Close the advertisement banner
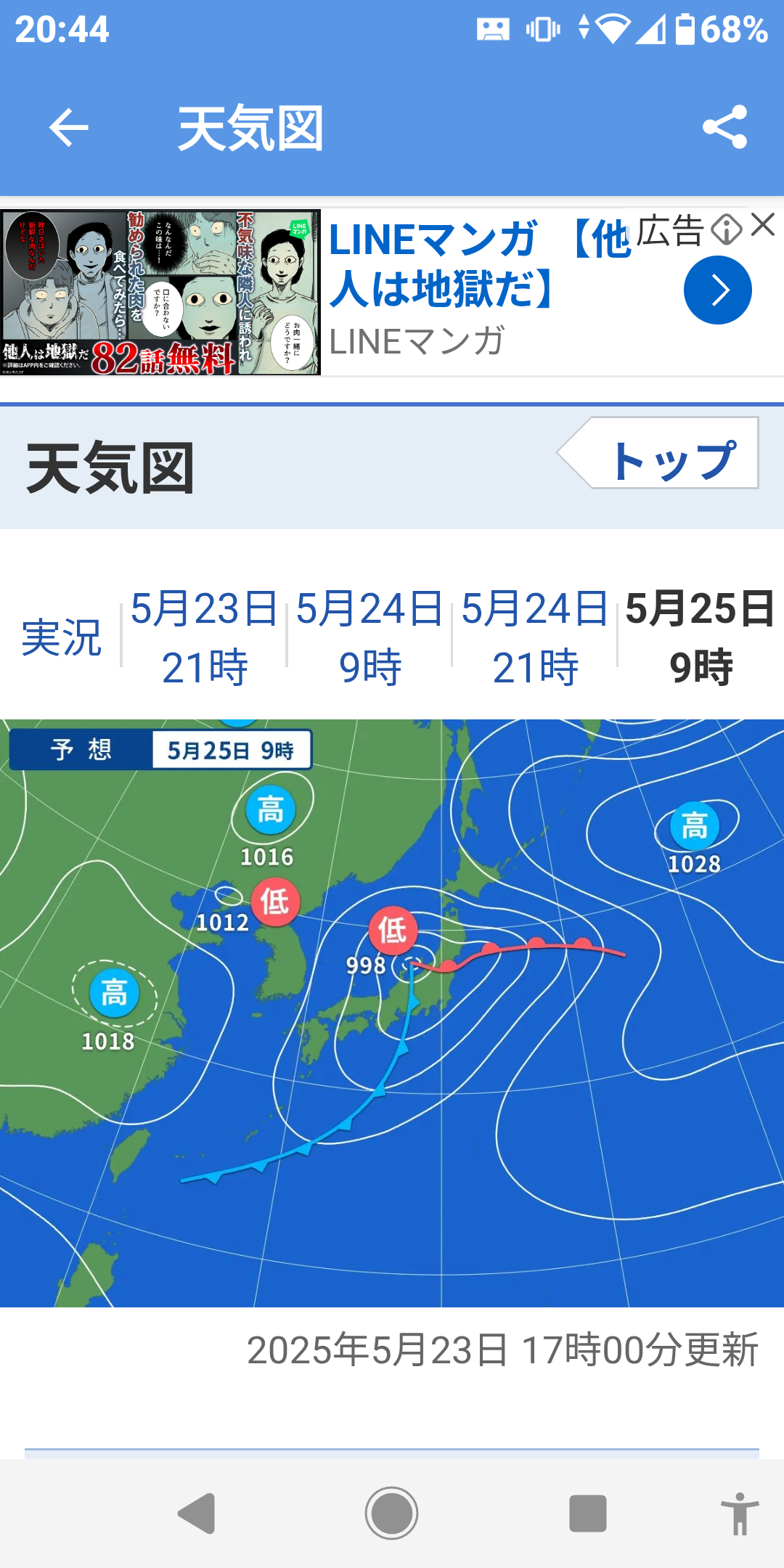The width and height of the screenshot is (784, 1568). 763,225
